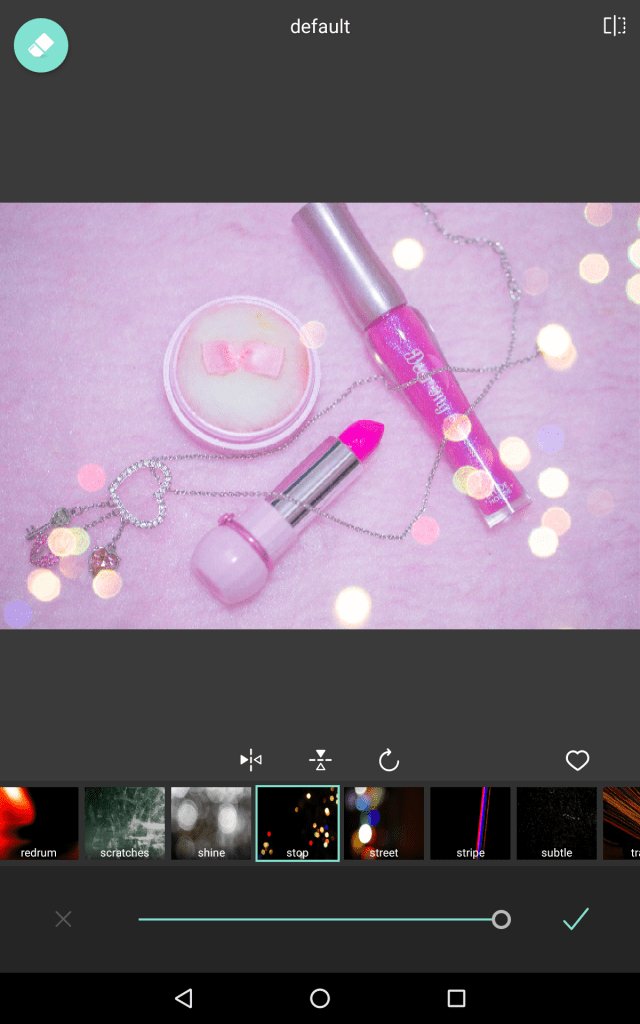Toggle the before/after compare icon
The image size is (640, 1024).
(x=614, y=26)
